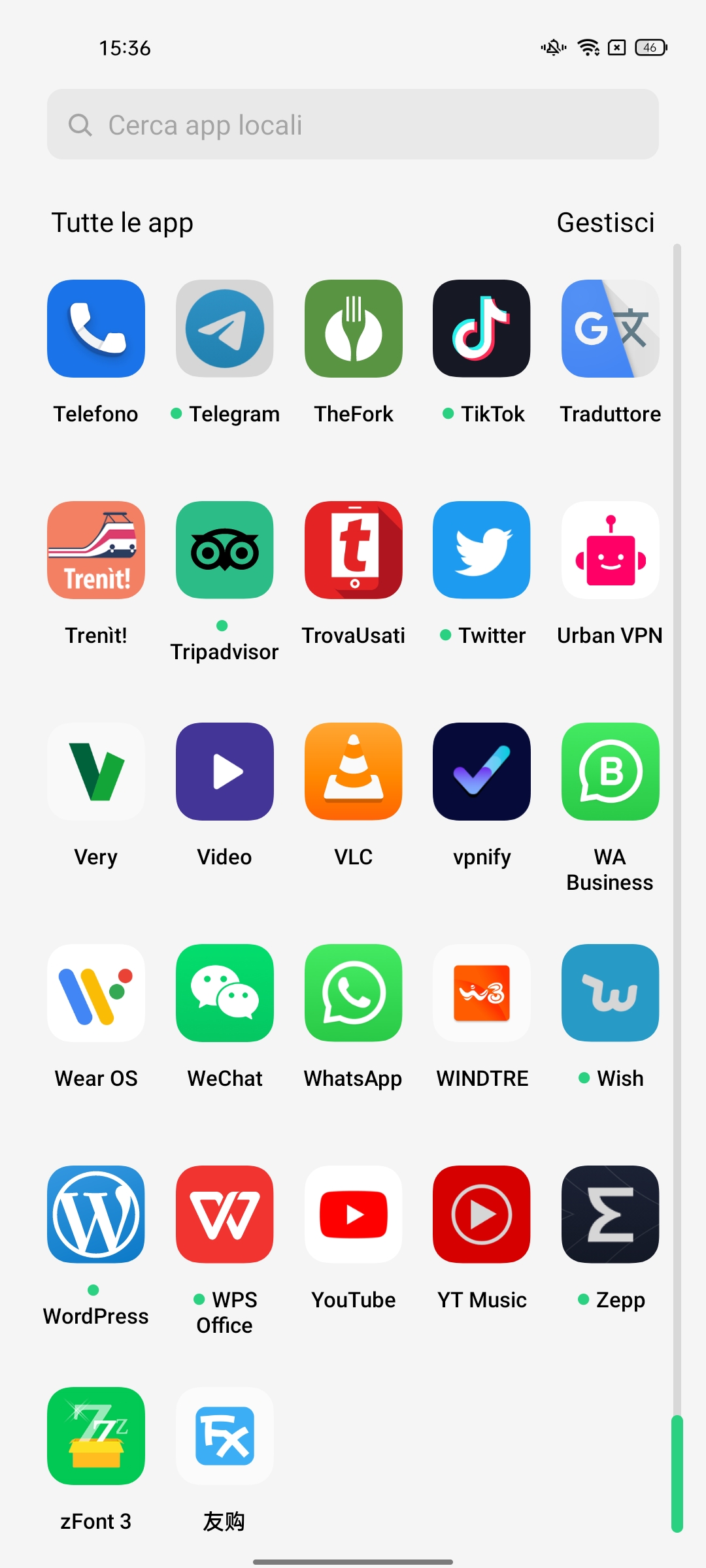Viewport: 706px width, 1568px height.
Task: Open the YouTube app
Action: point(354,1215)
